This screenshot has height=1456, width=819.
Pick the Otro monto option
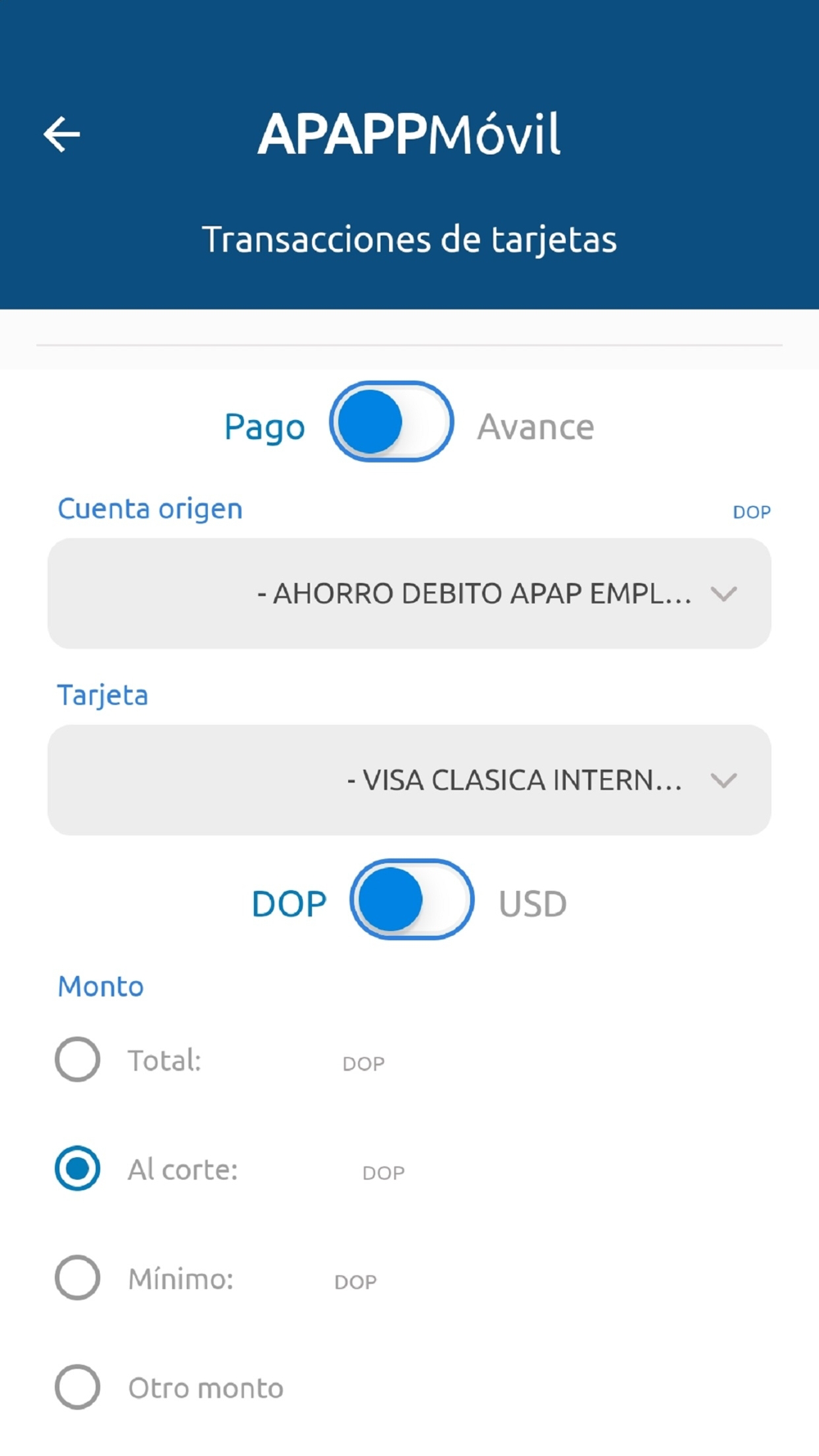click(78, 1386)
